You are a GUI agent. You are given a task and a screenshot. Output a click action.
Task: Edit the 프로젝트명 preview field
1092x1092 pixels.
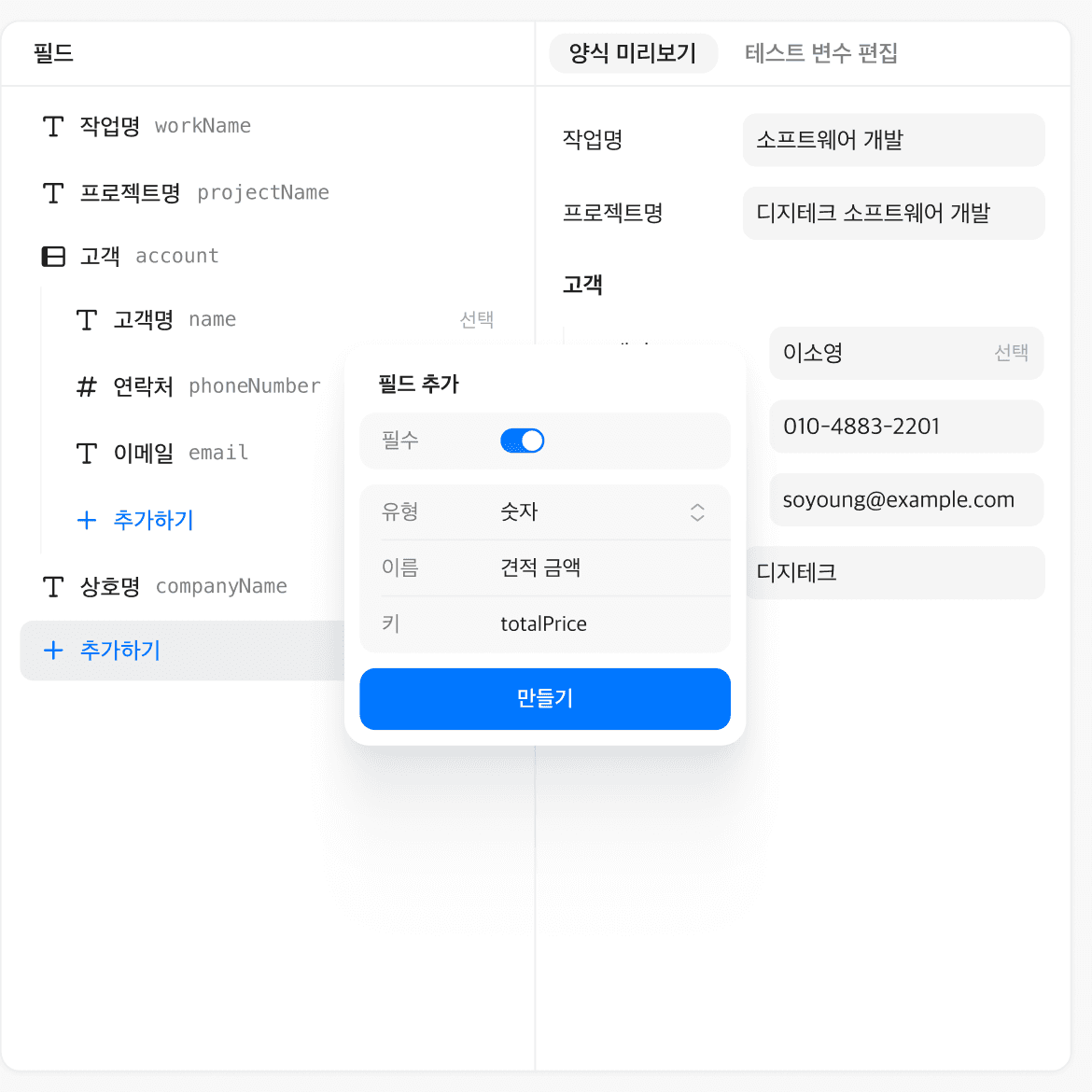[x=893, y=213]
